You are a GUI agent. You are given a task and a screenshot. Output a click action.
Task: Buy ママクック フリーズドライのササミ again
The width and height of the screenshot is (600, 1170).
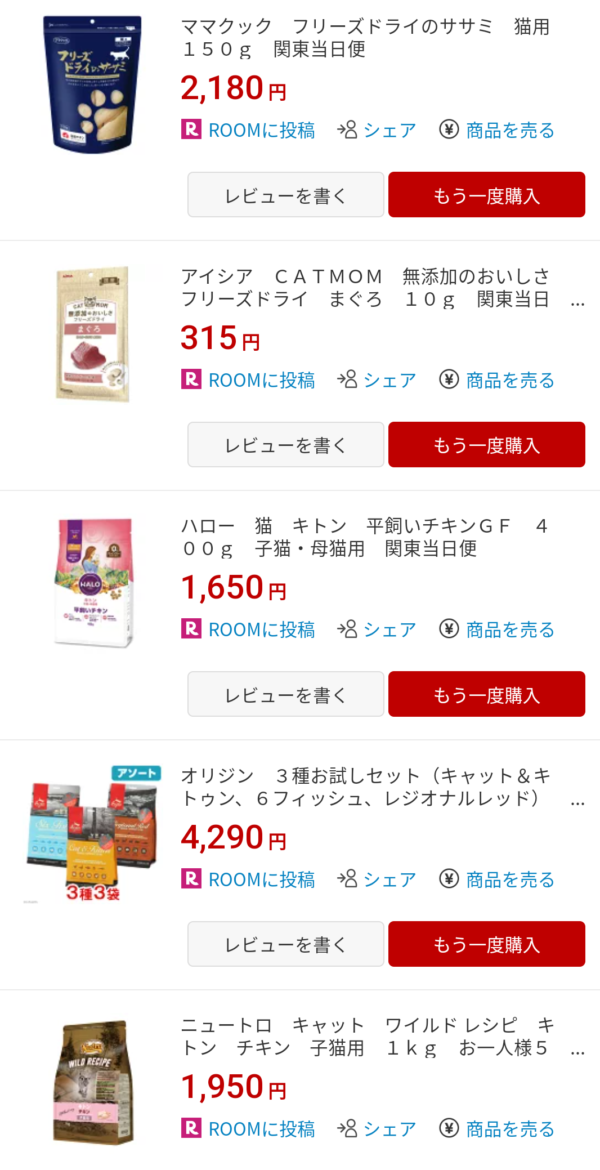point(486,195)
